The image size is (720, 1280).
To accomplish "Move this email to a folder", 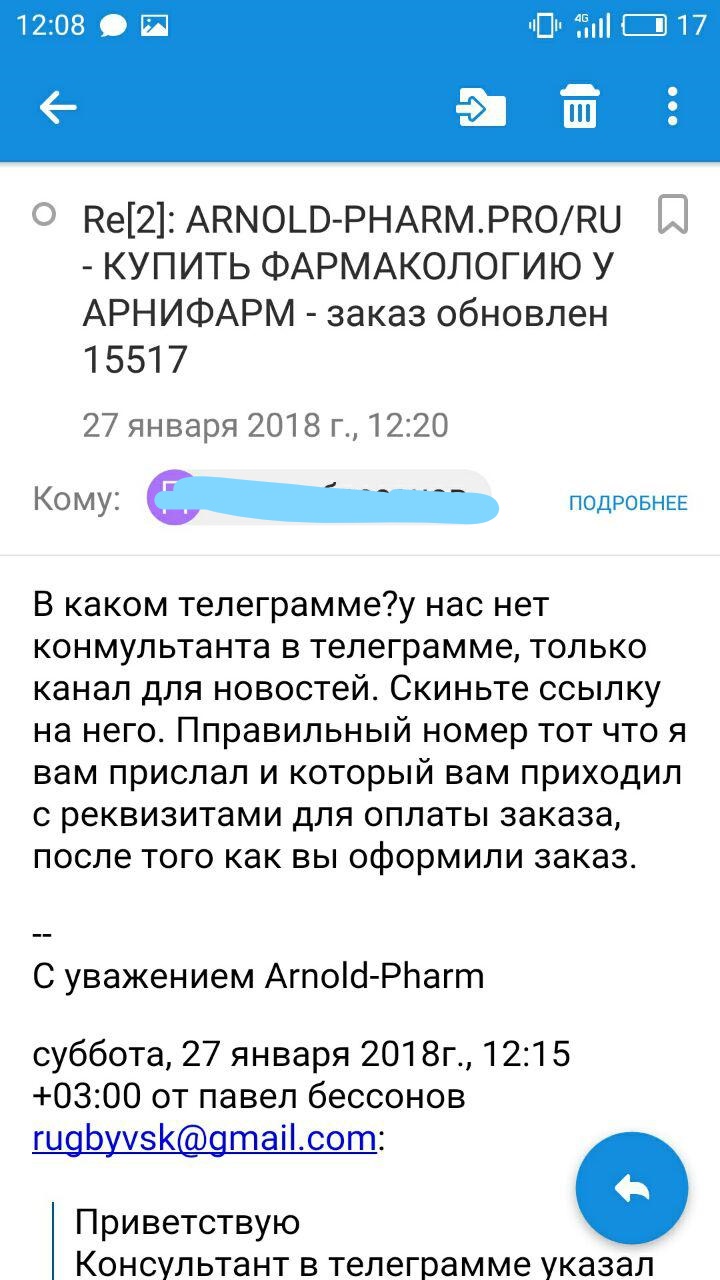I will [x=481, y=107].
